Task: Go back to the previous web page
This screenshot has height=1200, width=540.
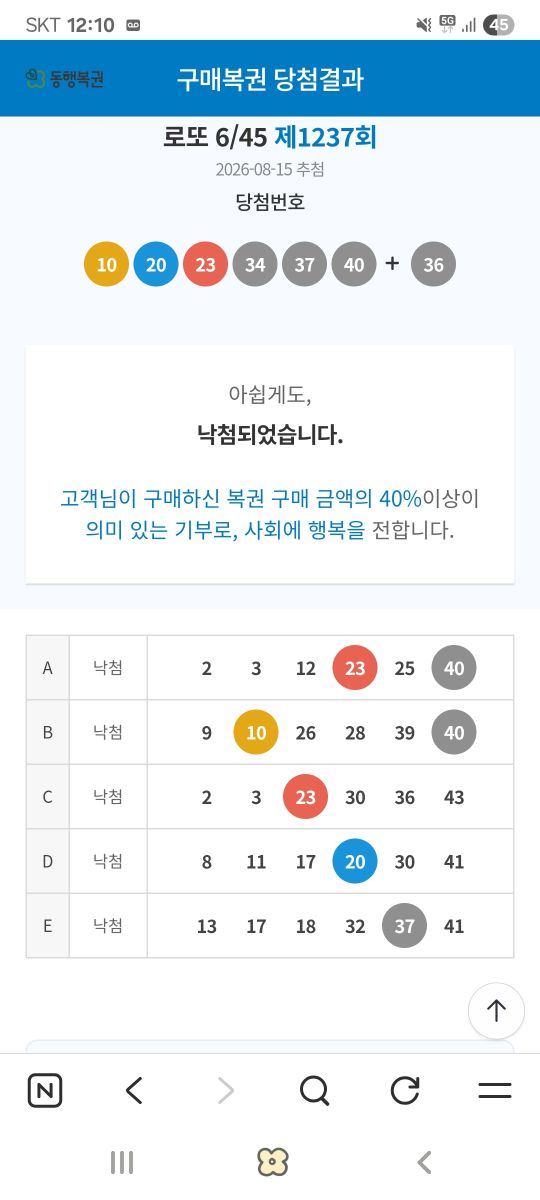Action: pyautogui.click(x=135, y=1090)
